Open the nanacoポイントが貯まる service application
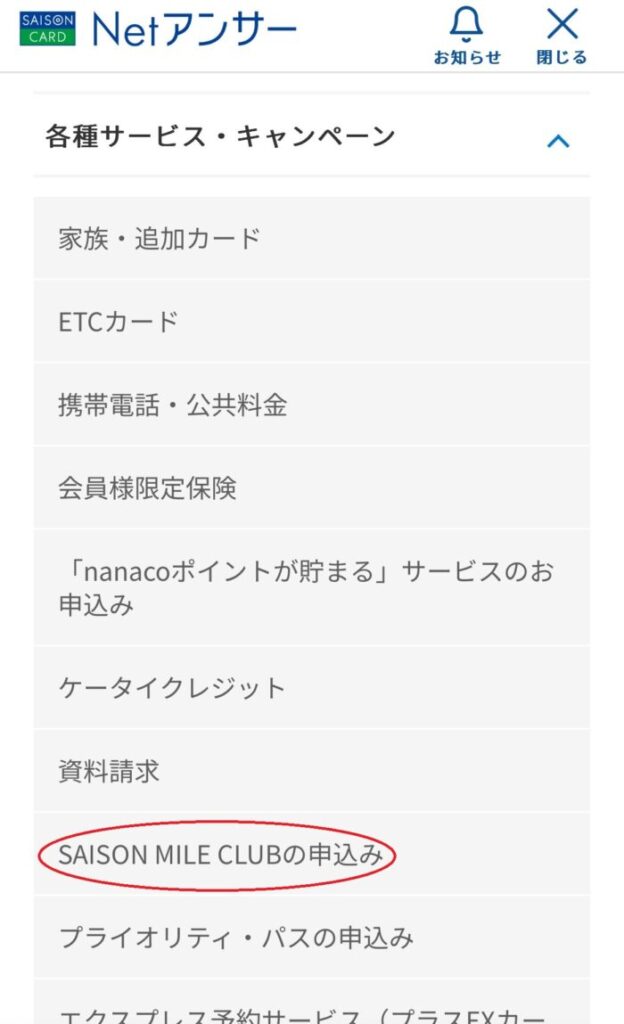Viewport: 624px width, 1024px height. coord(311,588)
